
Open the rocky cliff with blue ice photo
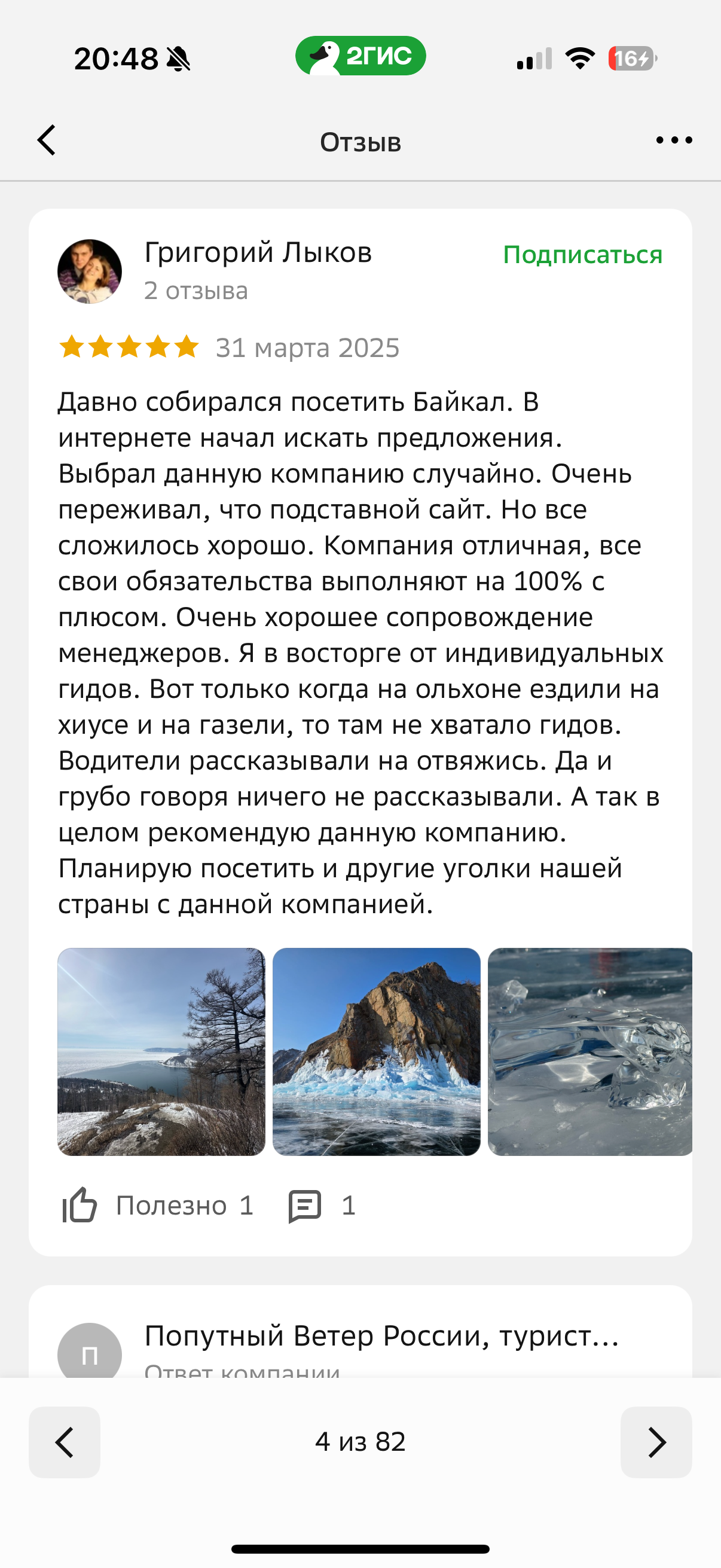[376, 1051]
